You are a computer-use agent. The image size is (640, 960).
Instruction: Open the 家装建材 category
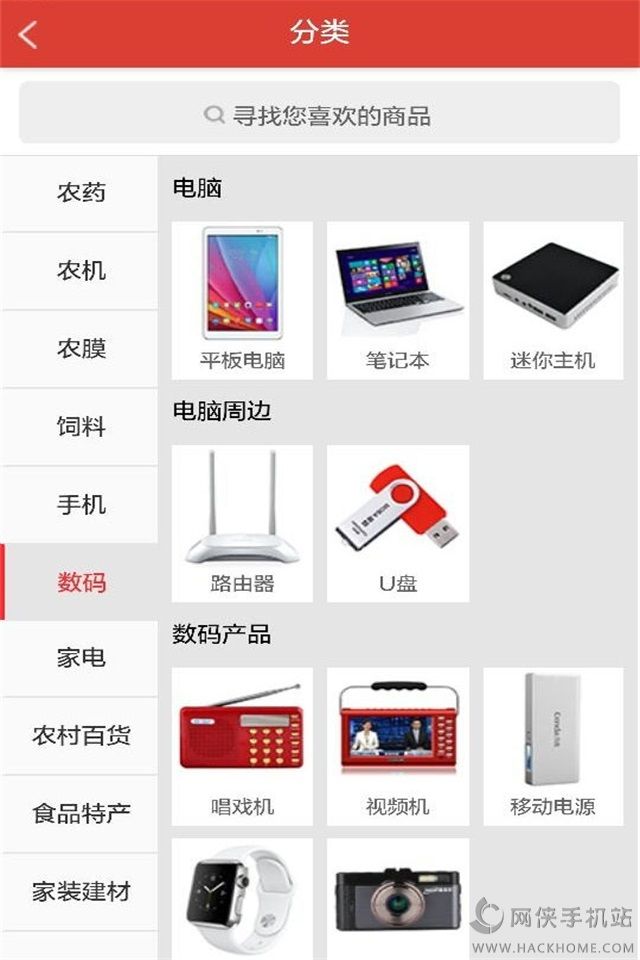click(80, 892)
